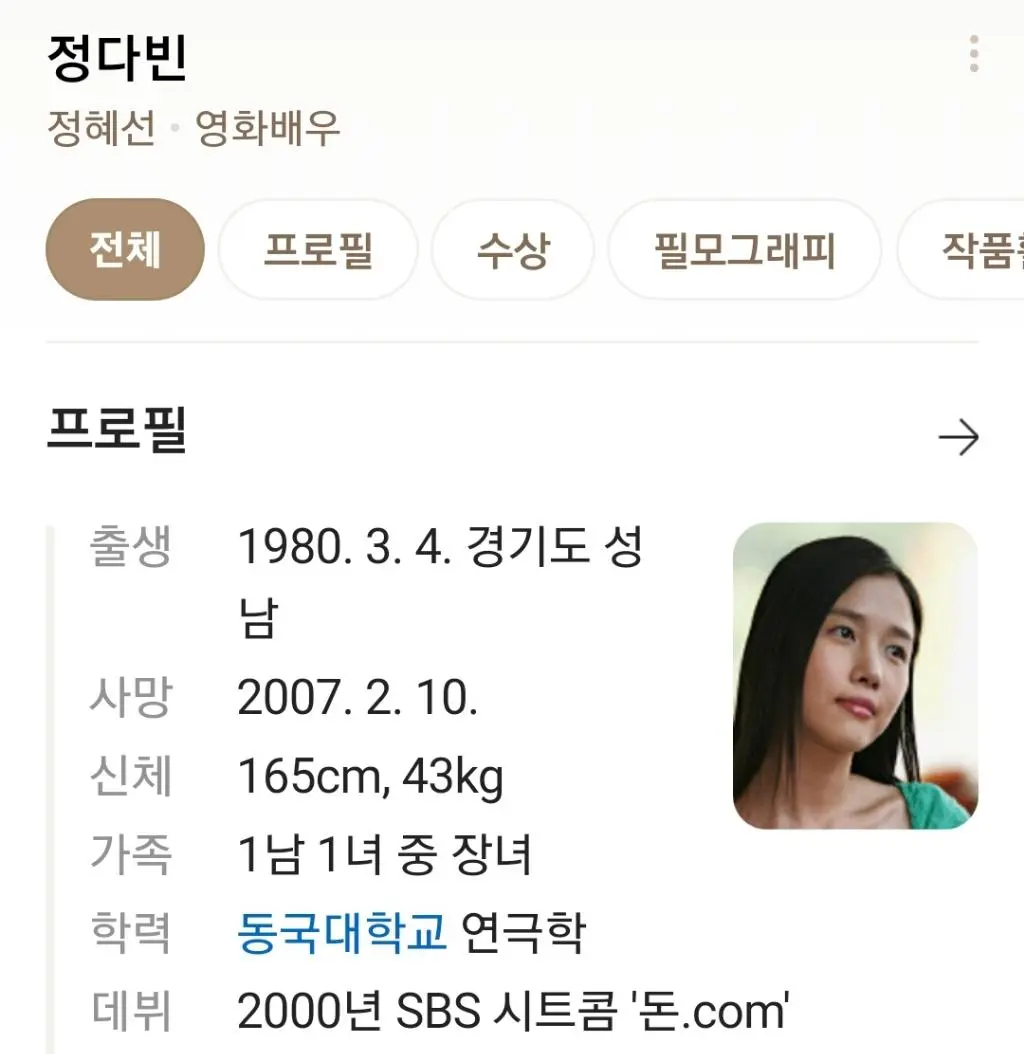Open the 필모그래피 tab

pos(744,250)
